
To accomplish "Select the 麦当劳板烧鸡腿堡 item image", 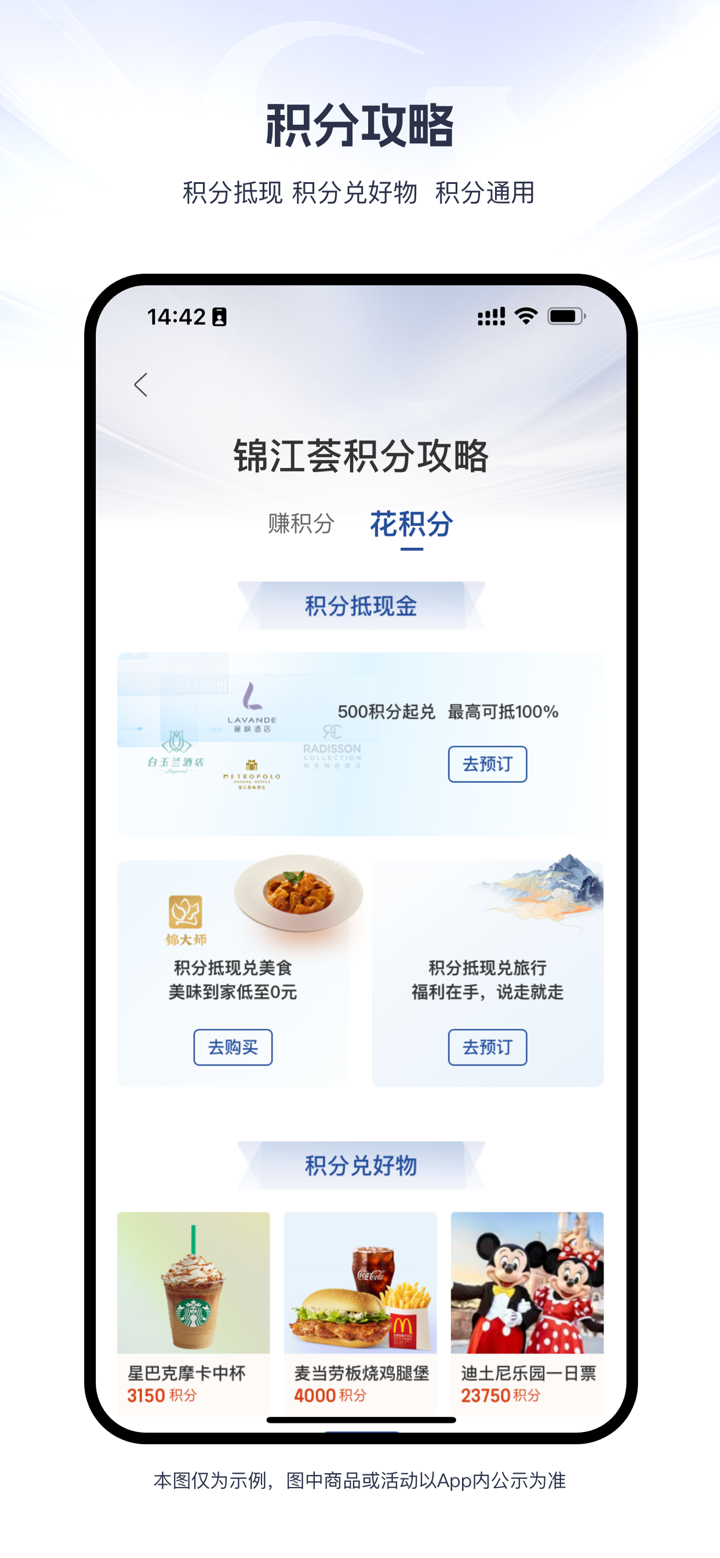I will [x=359, y=1283].
